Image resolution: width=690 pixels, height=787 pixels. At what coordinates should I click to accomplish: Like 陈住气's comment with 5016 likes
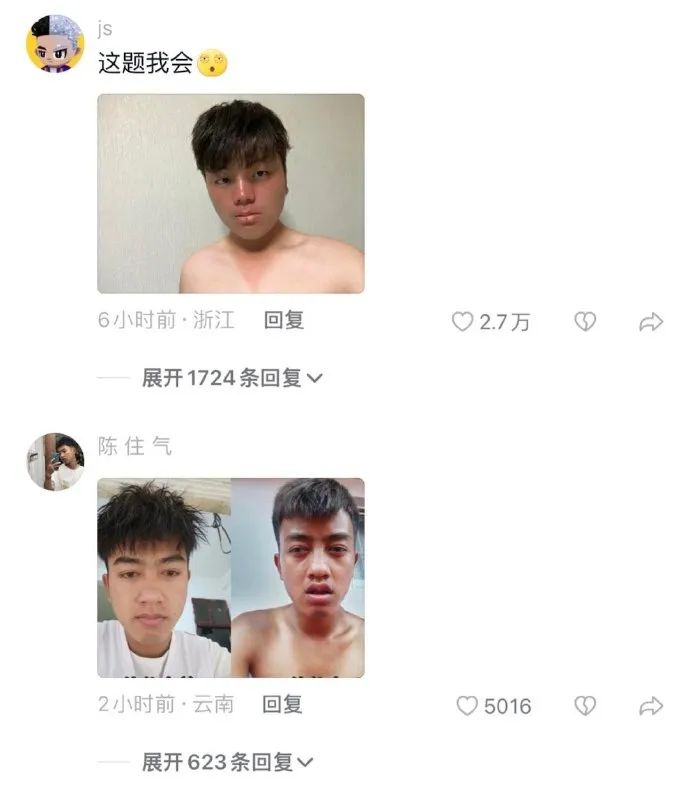click(x=467, y=706)
